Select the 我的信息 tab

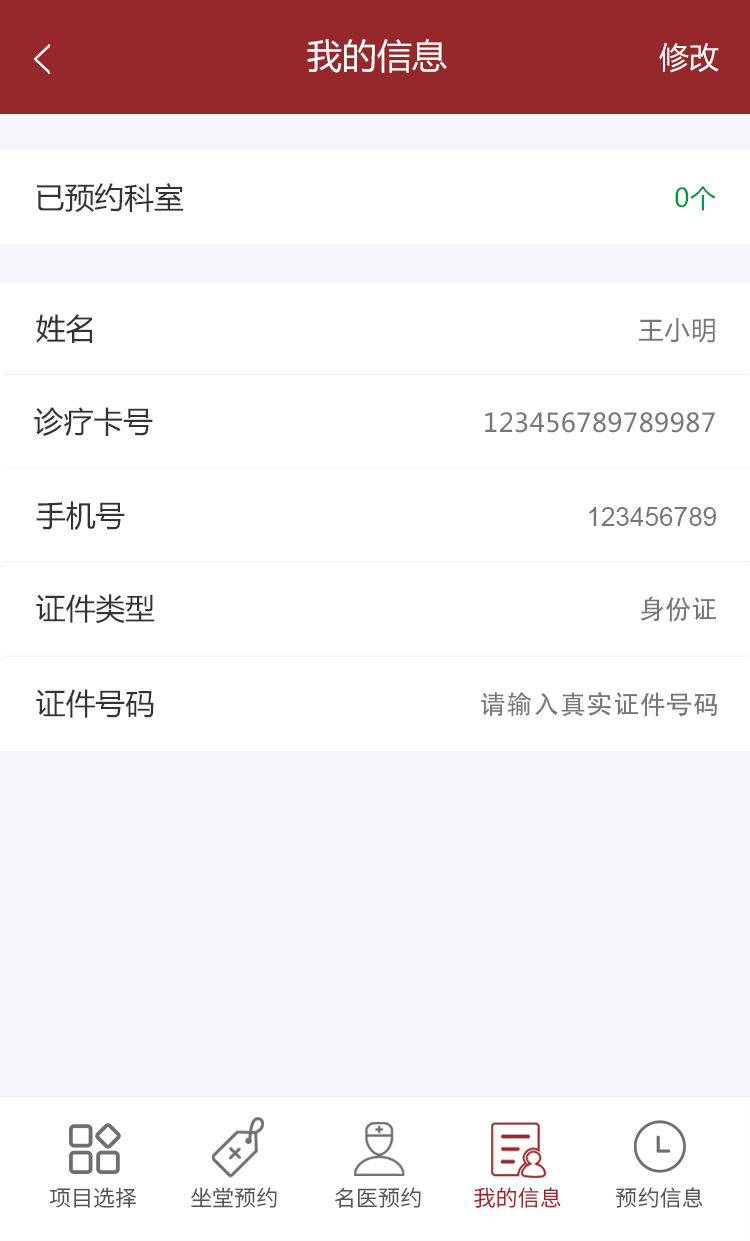pos(517,1164)
